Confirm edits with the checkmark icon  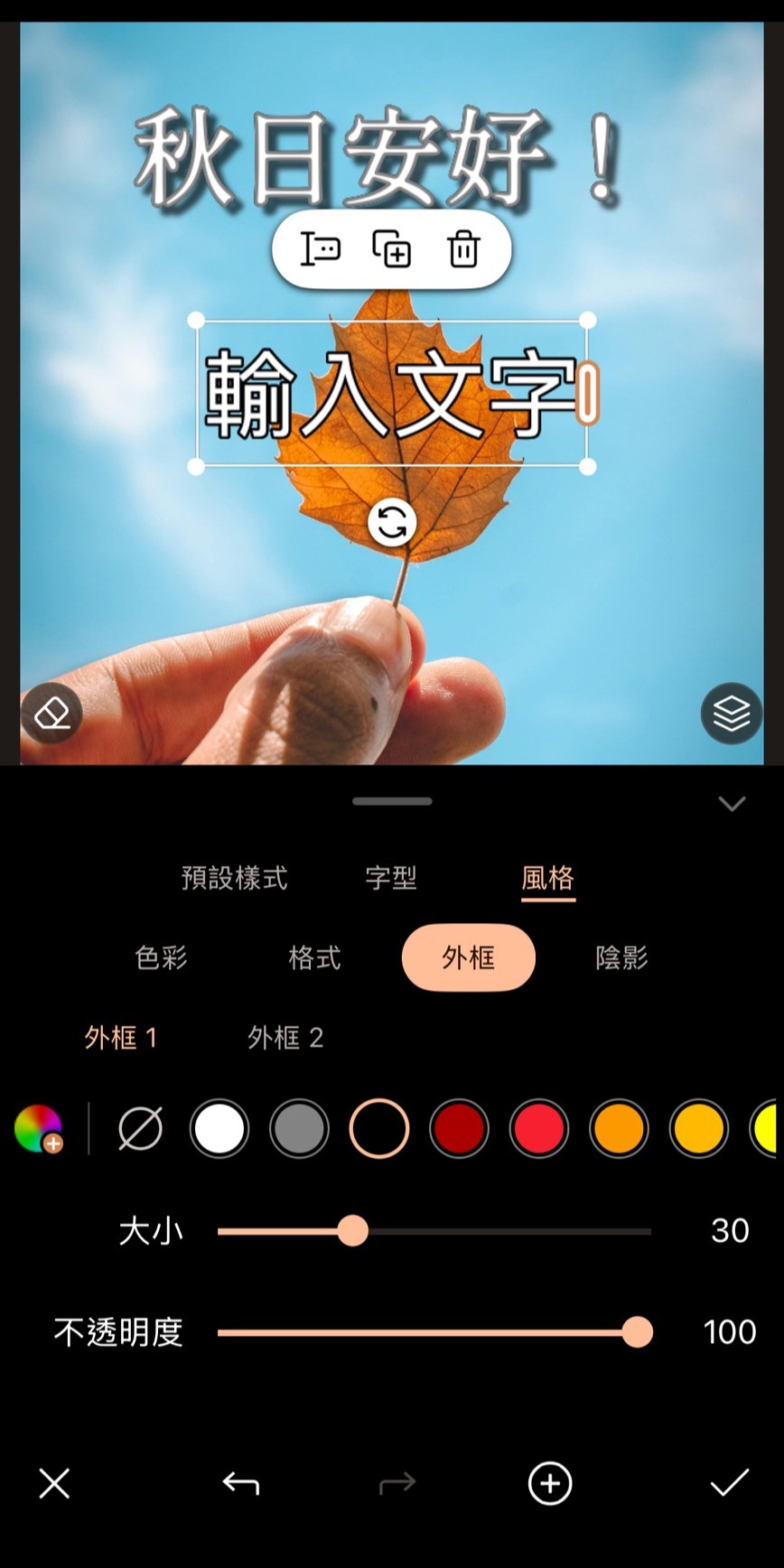pos(730,1484)
